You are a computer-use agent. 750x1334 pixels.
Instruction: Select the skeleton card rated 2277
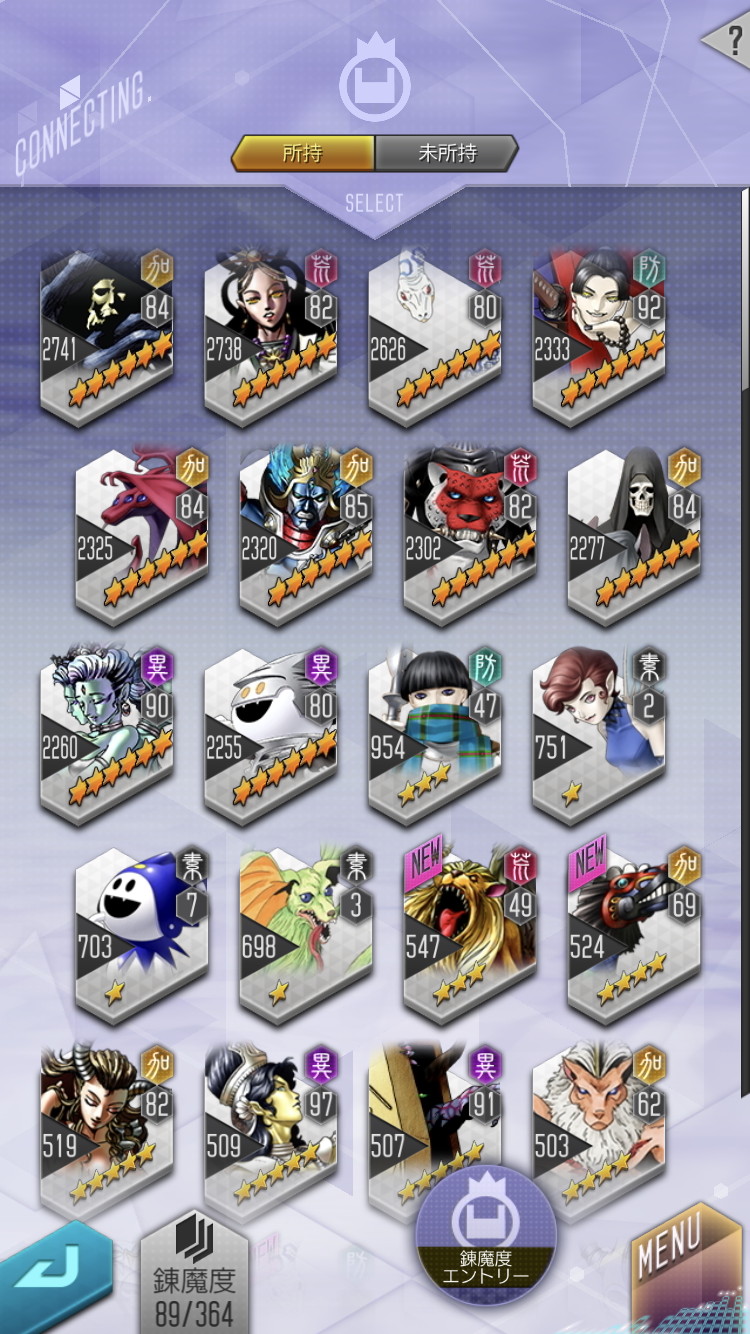[634, 537]
